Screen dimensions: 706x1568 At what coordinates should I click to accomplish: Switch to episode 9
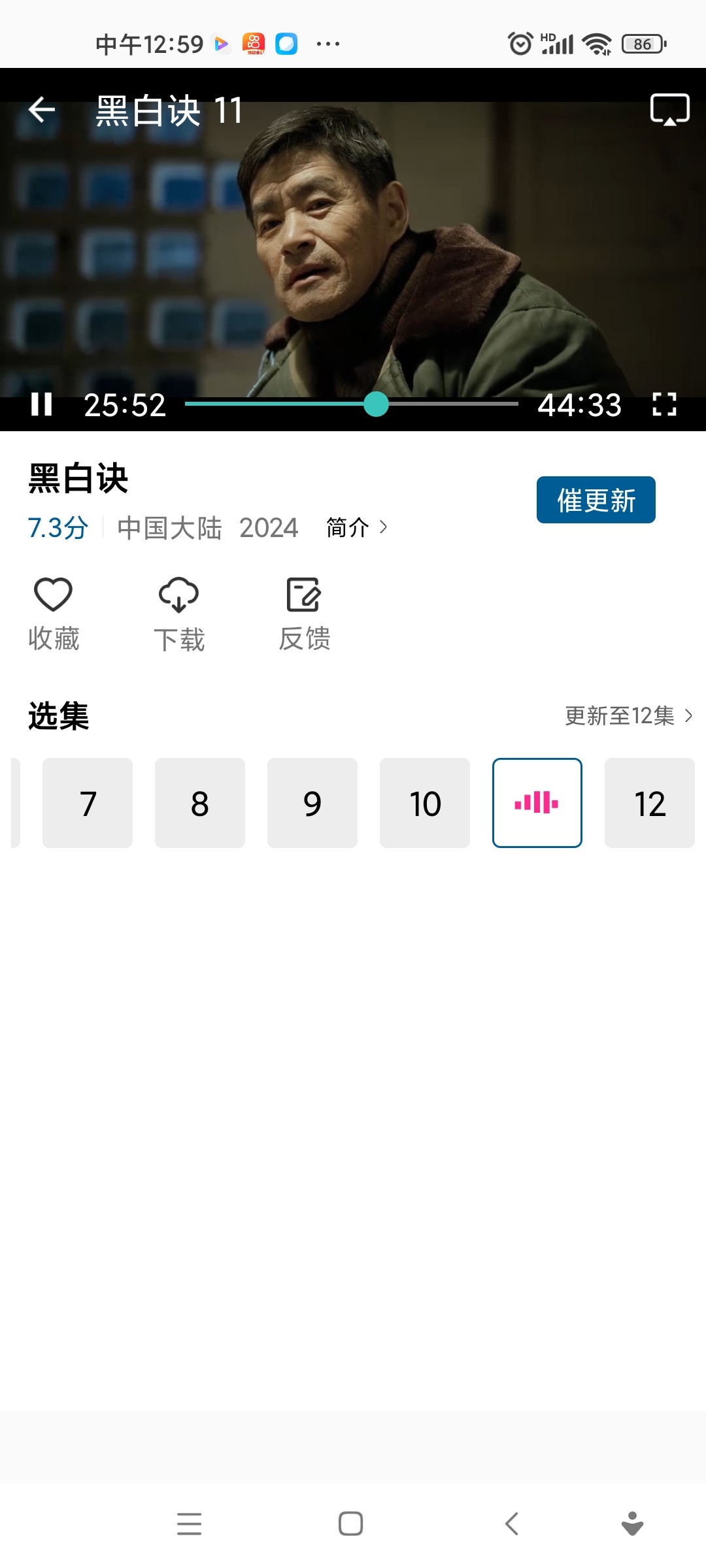click(312, 803)
